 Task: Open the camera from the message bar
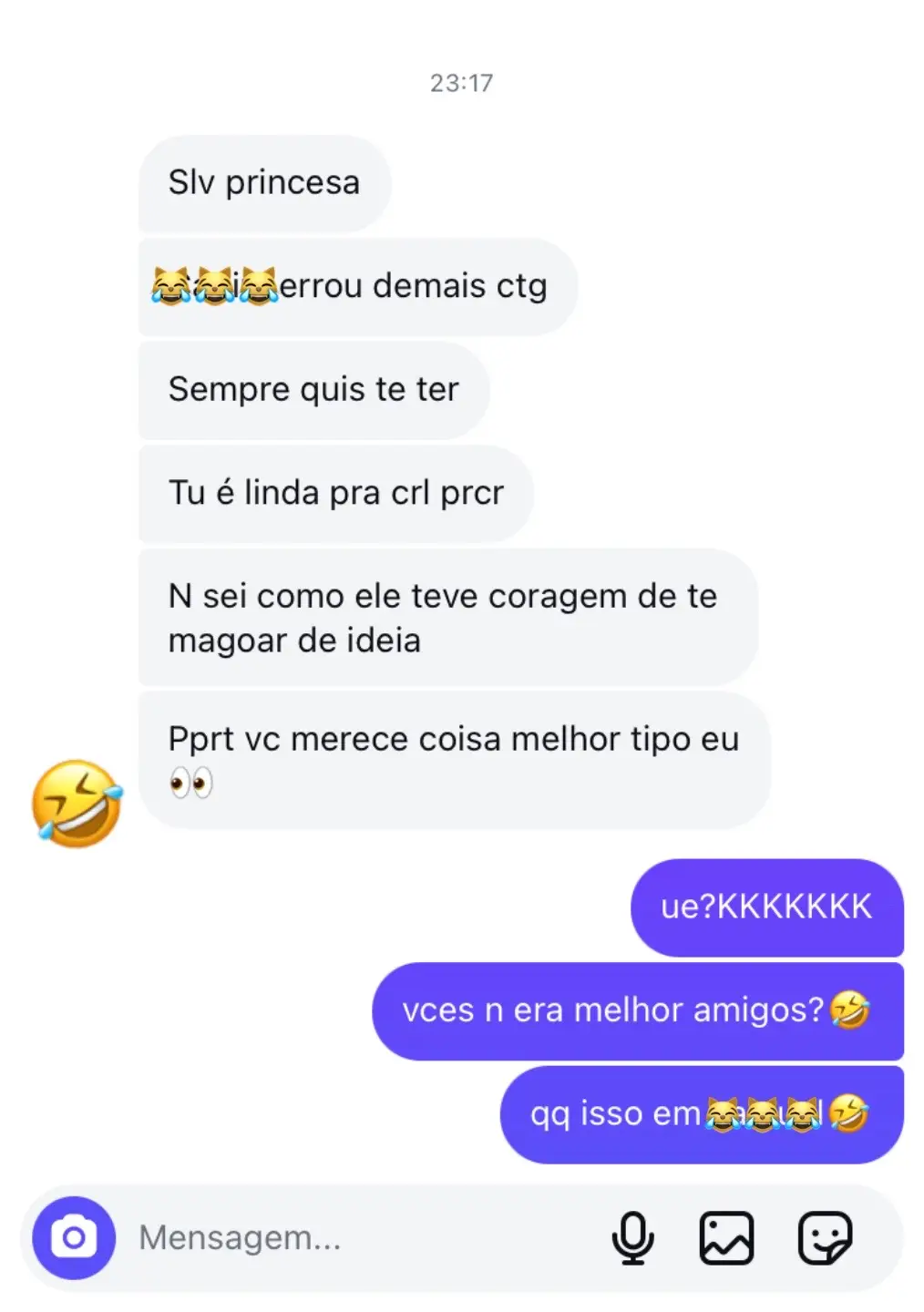click(74, 1237)
